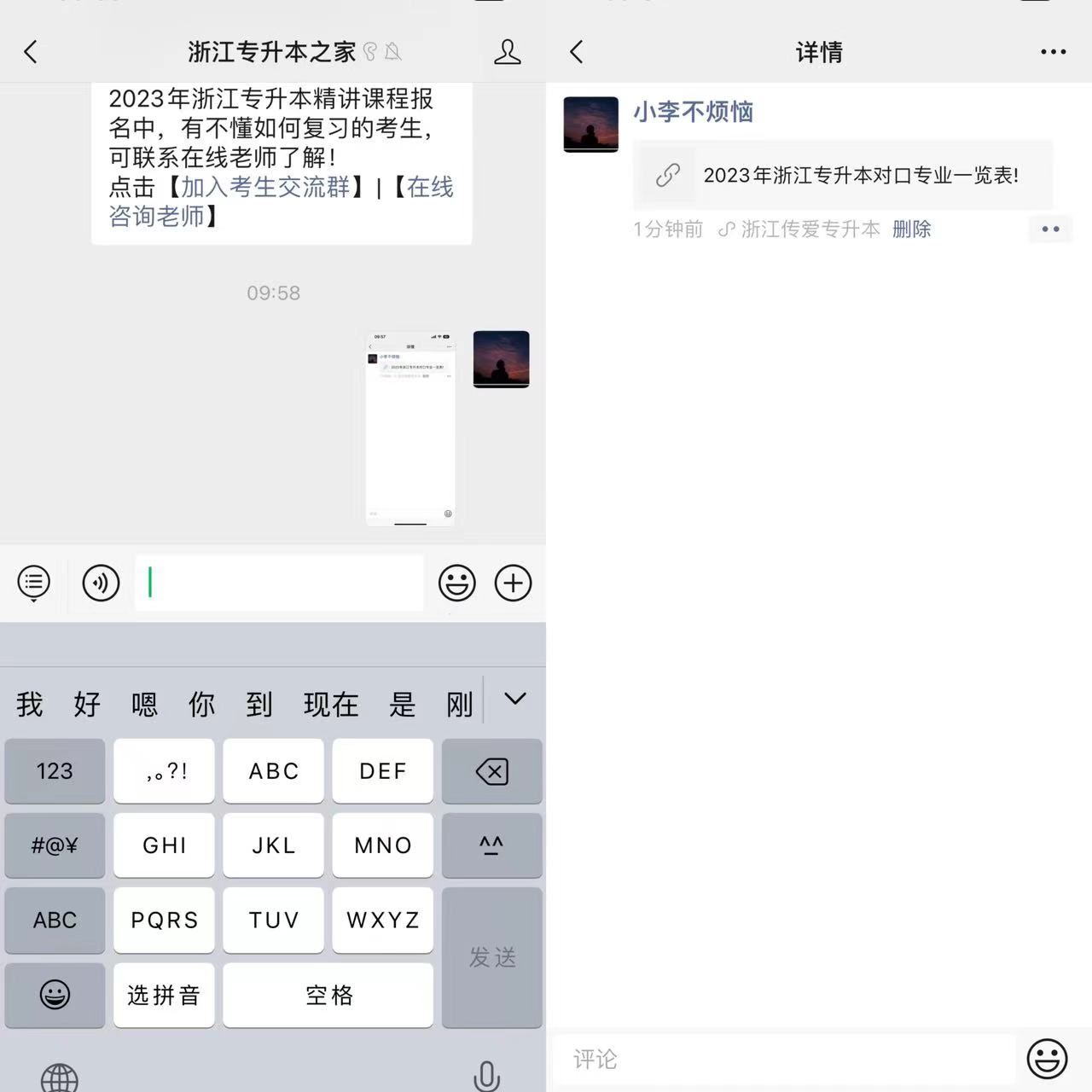Screen dimensions: 1092x1092
Task: Switch to the account menu list icon
Action: pyautogui.click(x=34, y=583)
